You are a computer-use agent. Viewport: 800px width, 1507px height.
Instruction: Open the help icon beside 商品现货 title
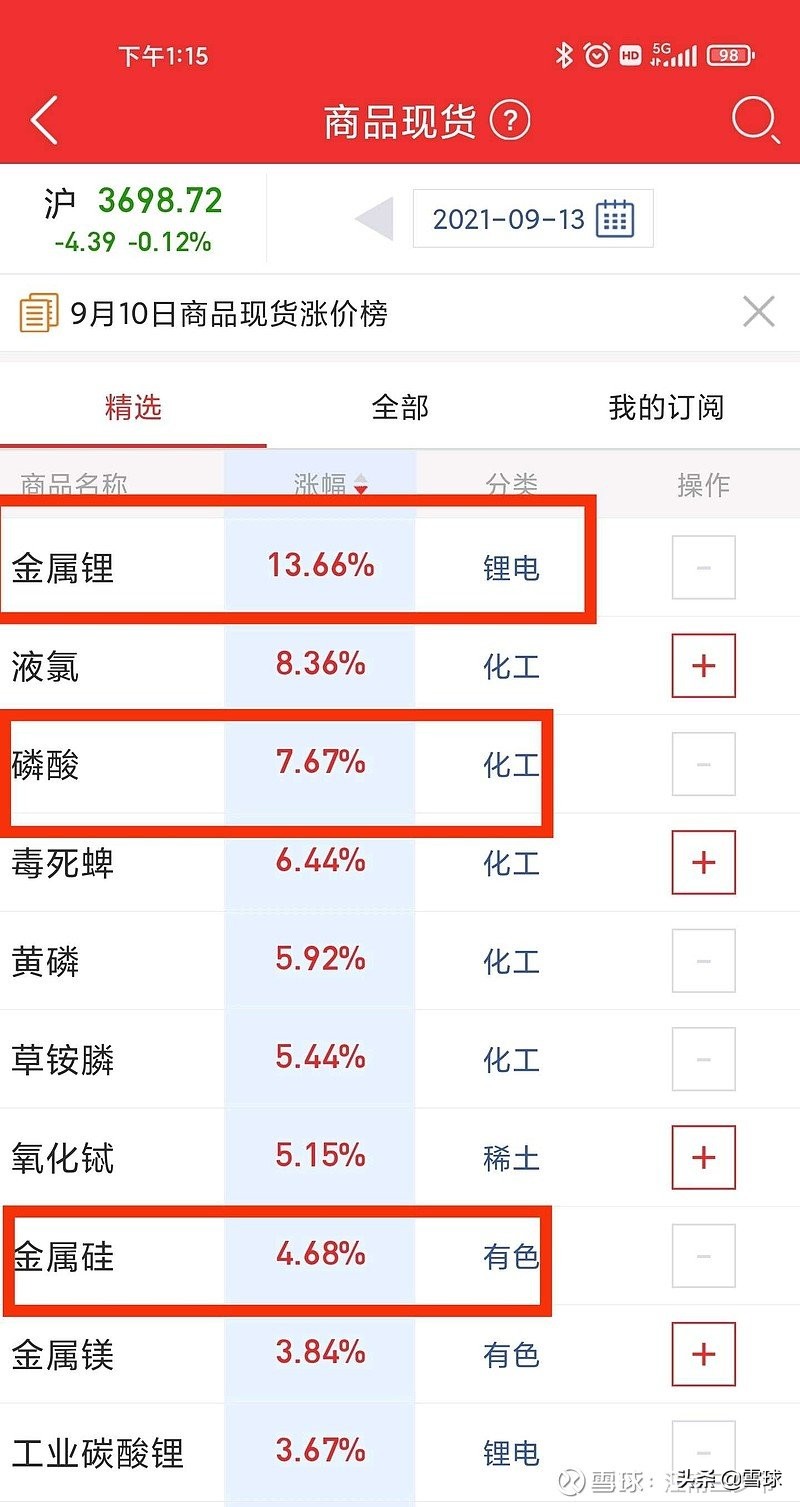[x=510, y=120]
